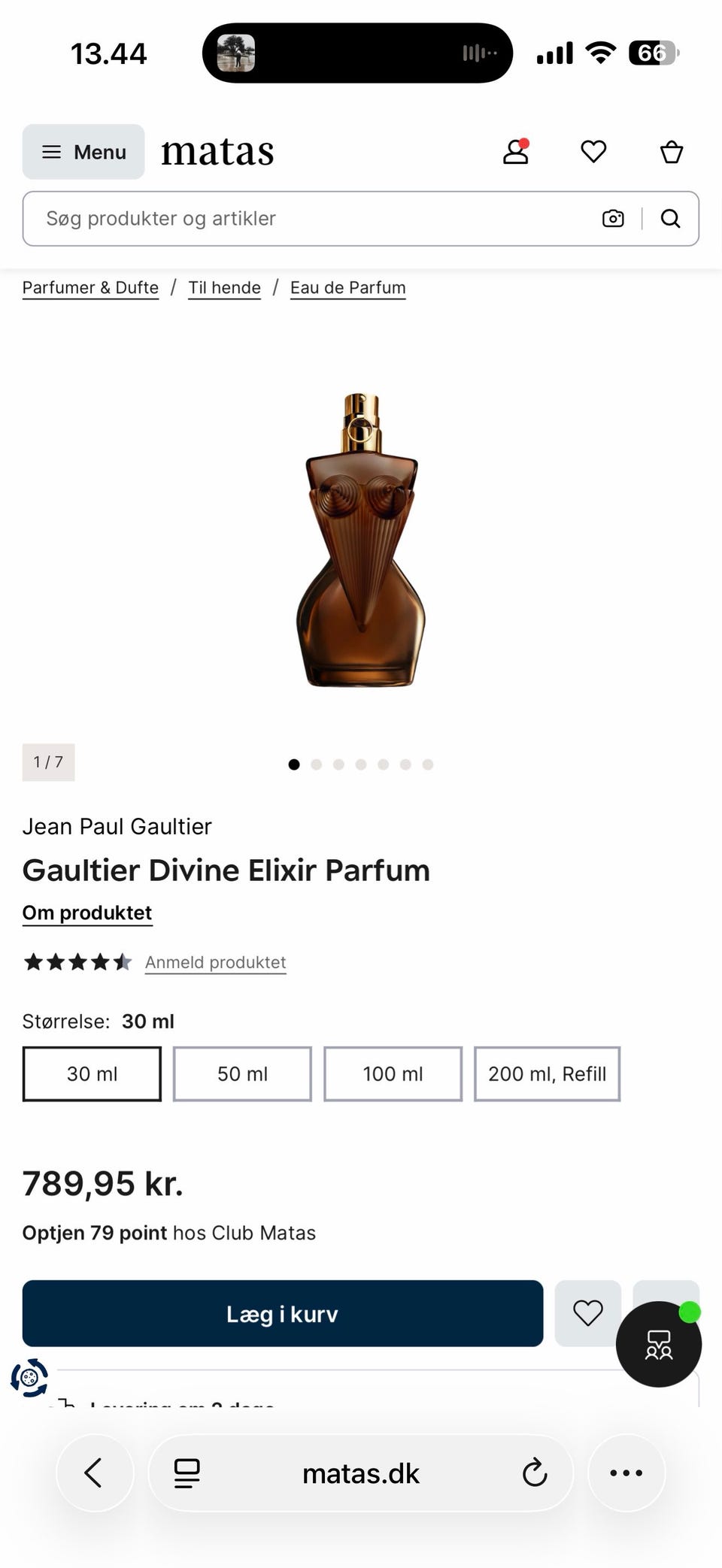Open the account profile icon
722x1568 pixels.
pos(516,151)
